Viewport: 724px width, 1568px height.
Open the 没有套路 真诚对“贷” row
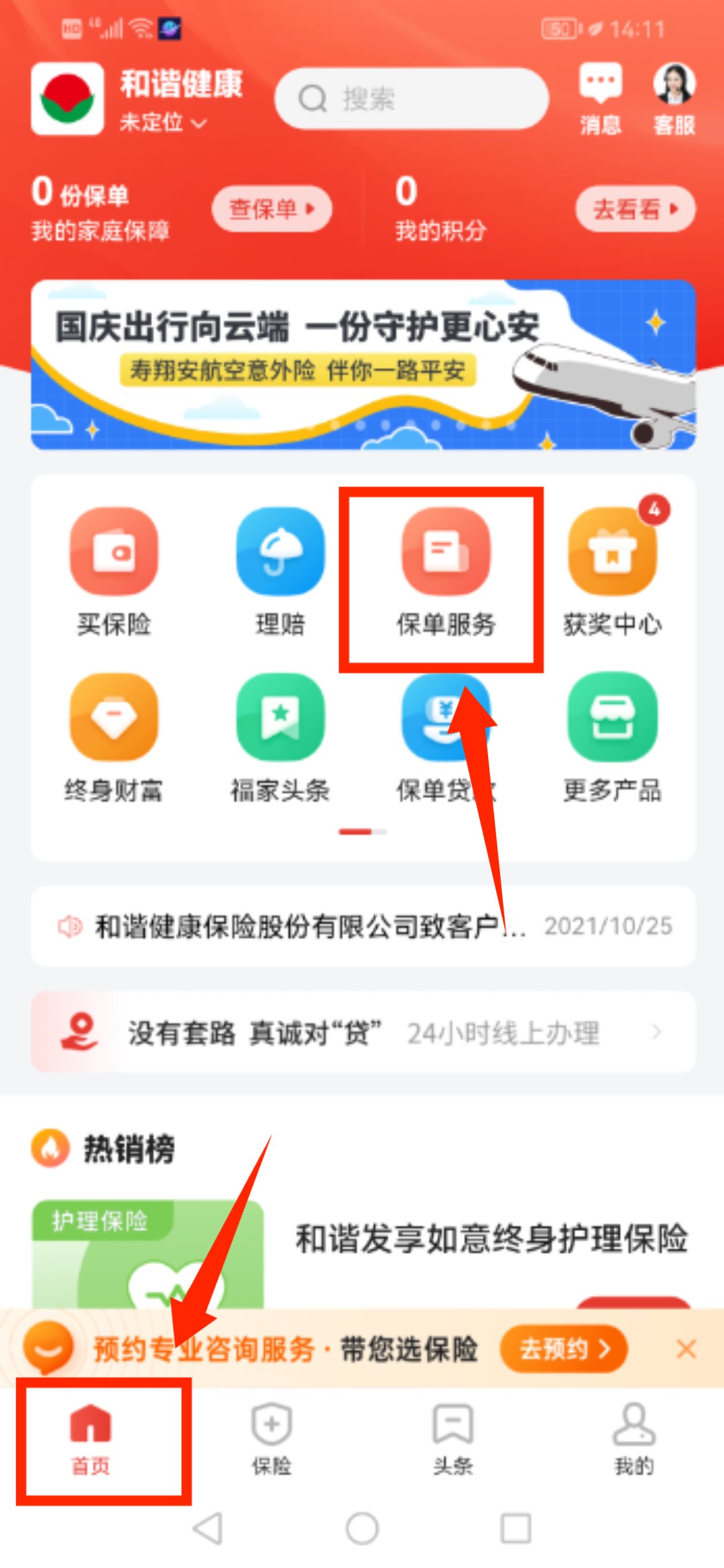[x=363, y=1033]
